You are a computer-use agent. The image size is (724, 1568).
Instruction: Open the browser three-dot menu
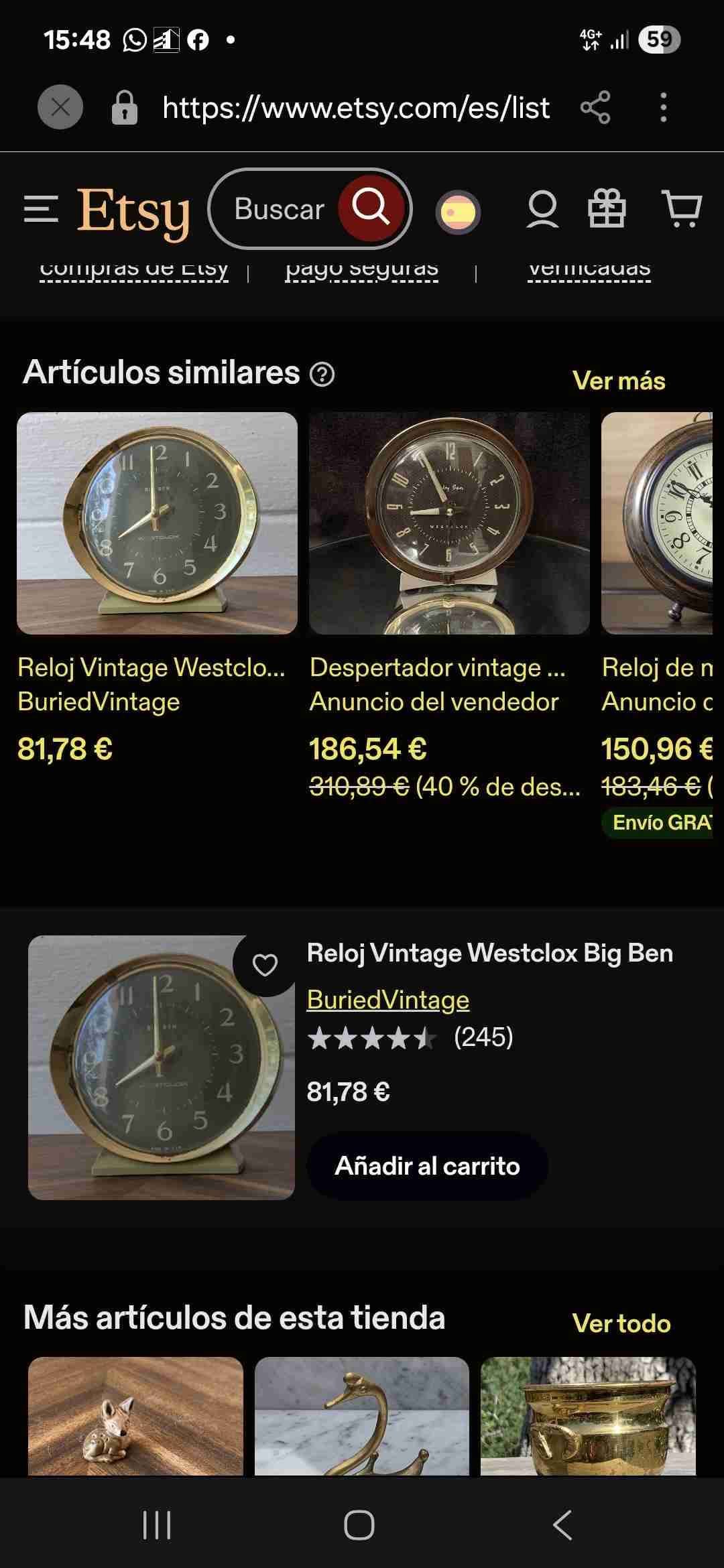coord(664,107)
